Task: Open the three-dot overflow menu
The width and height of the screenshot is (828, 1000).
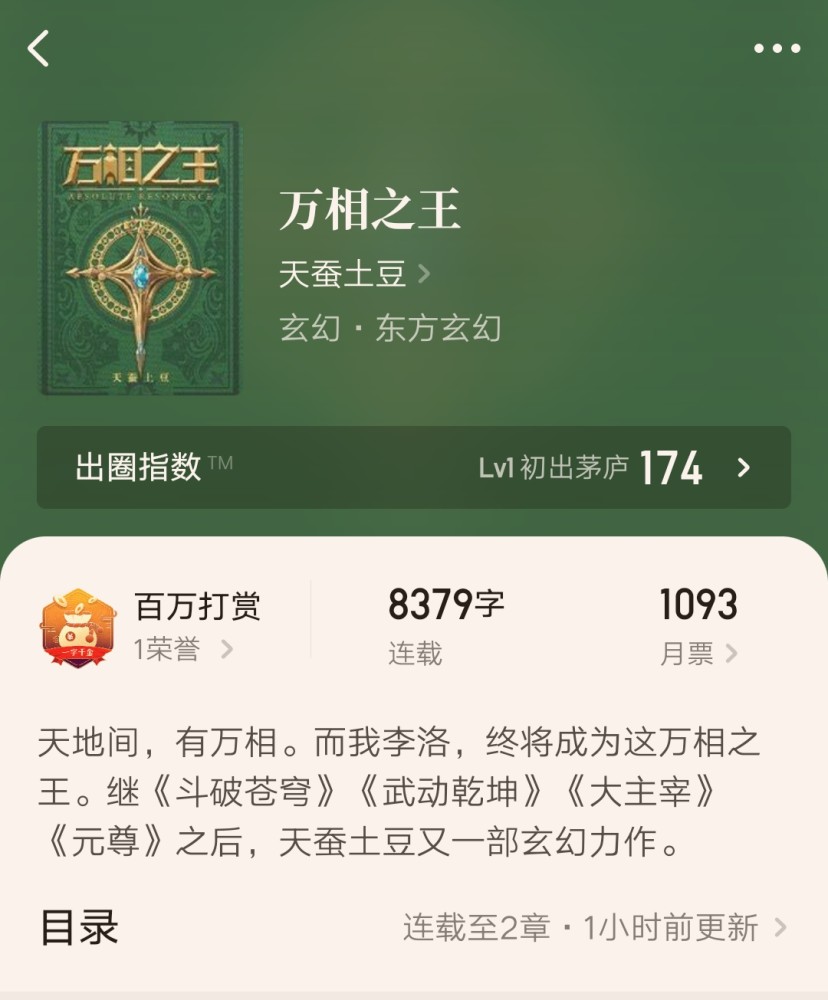Action: 776,48
